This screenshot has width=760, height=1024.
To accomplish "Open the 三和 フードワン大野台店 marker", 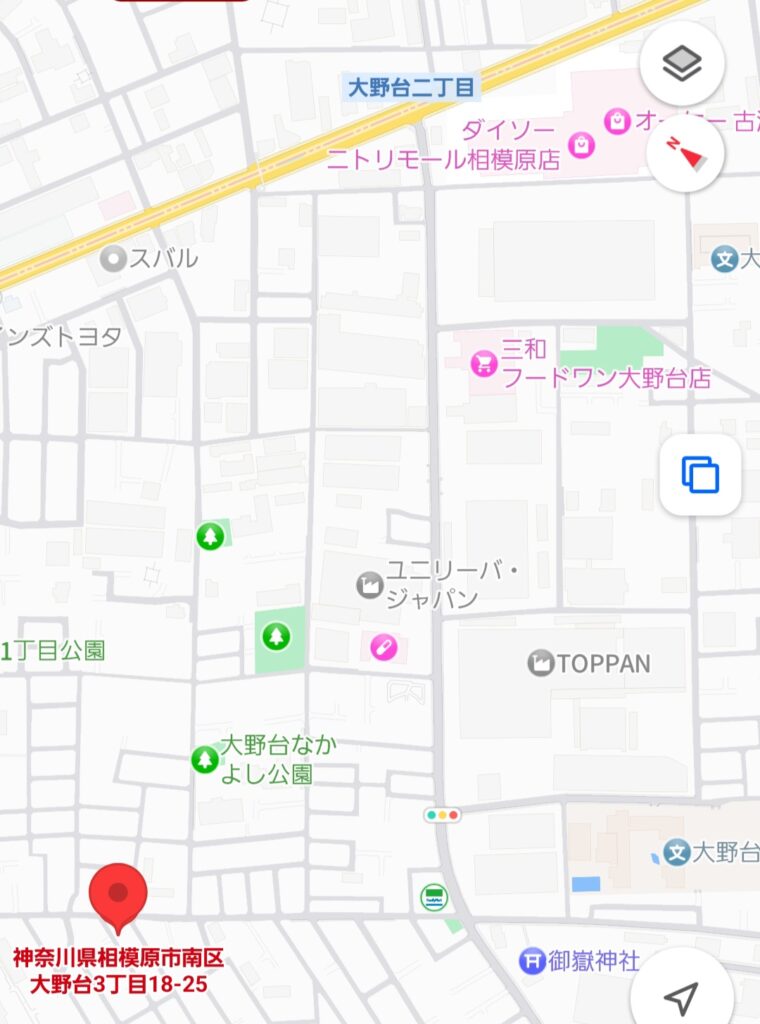I will pyautogui.click(x=485, y=364).
